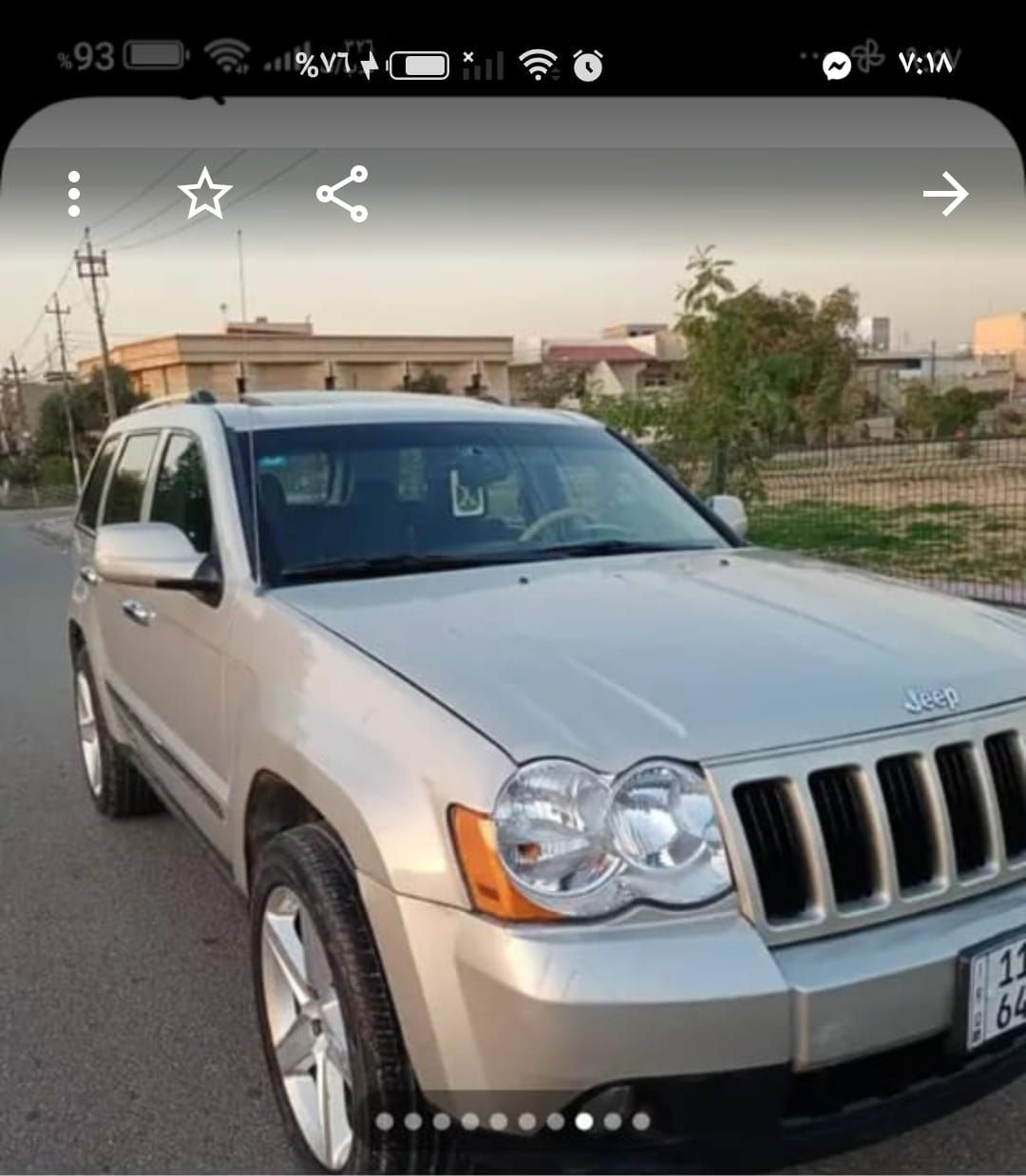1026x1176 pixels.
Task: Go back using the arrow
Action: coord(945,195)
